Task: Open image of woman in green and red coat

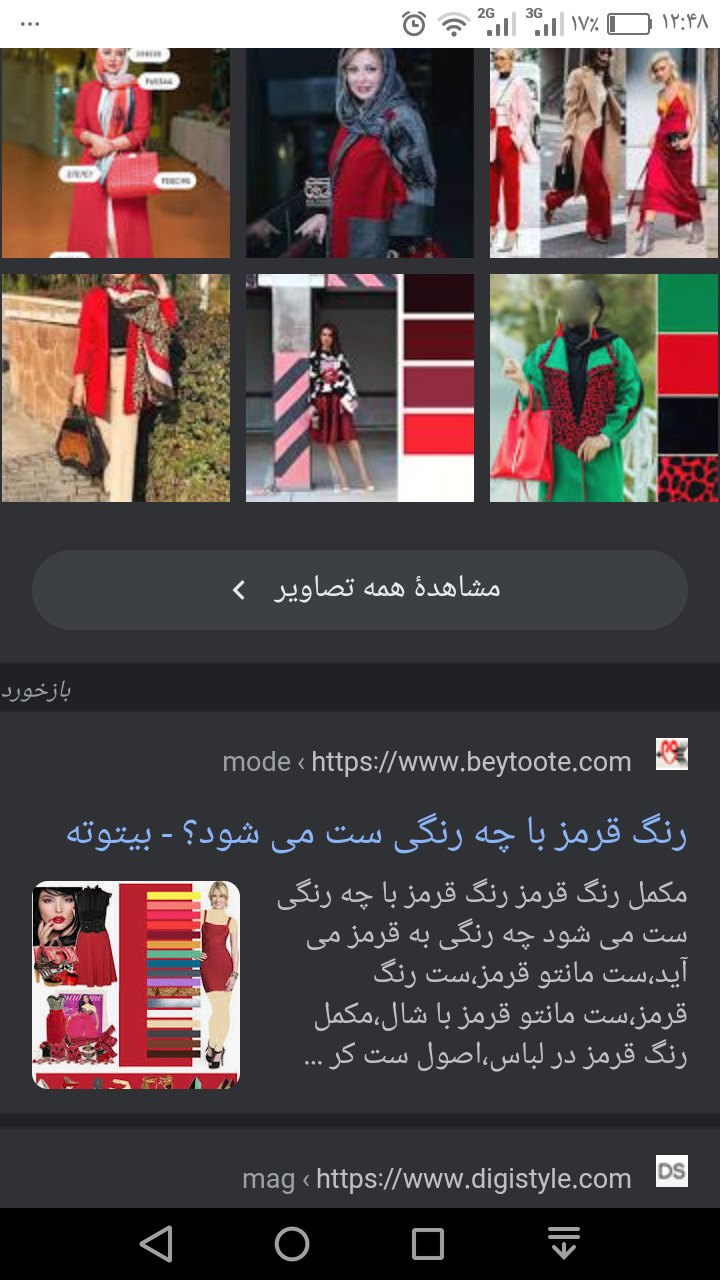Action: [603, 388]
